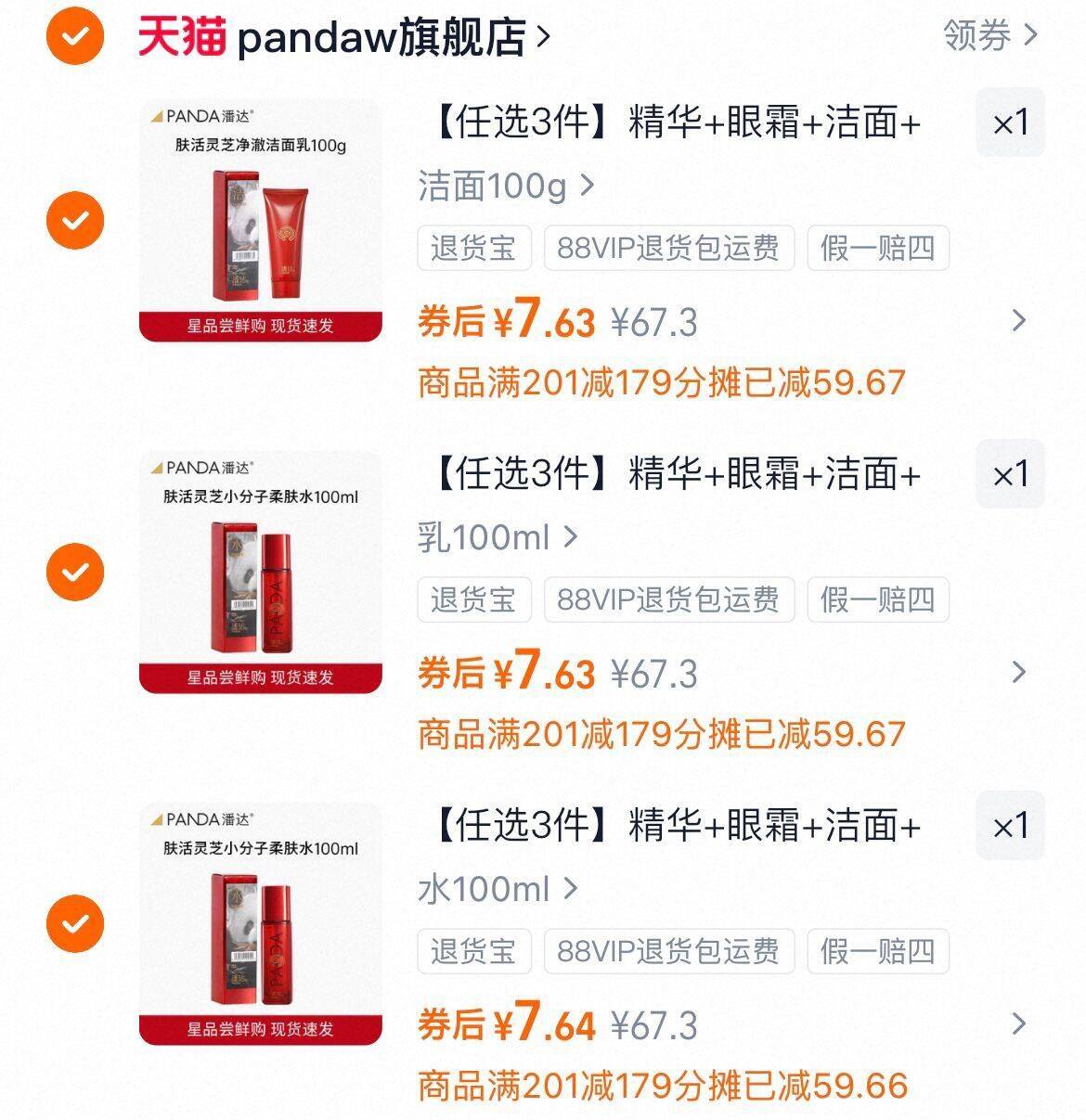Image resolution: width=1086 pixels, height=1120 pixels.
Task: Deselect the 洁面100g item checkbox
Action: (x=75, y=221)
